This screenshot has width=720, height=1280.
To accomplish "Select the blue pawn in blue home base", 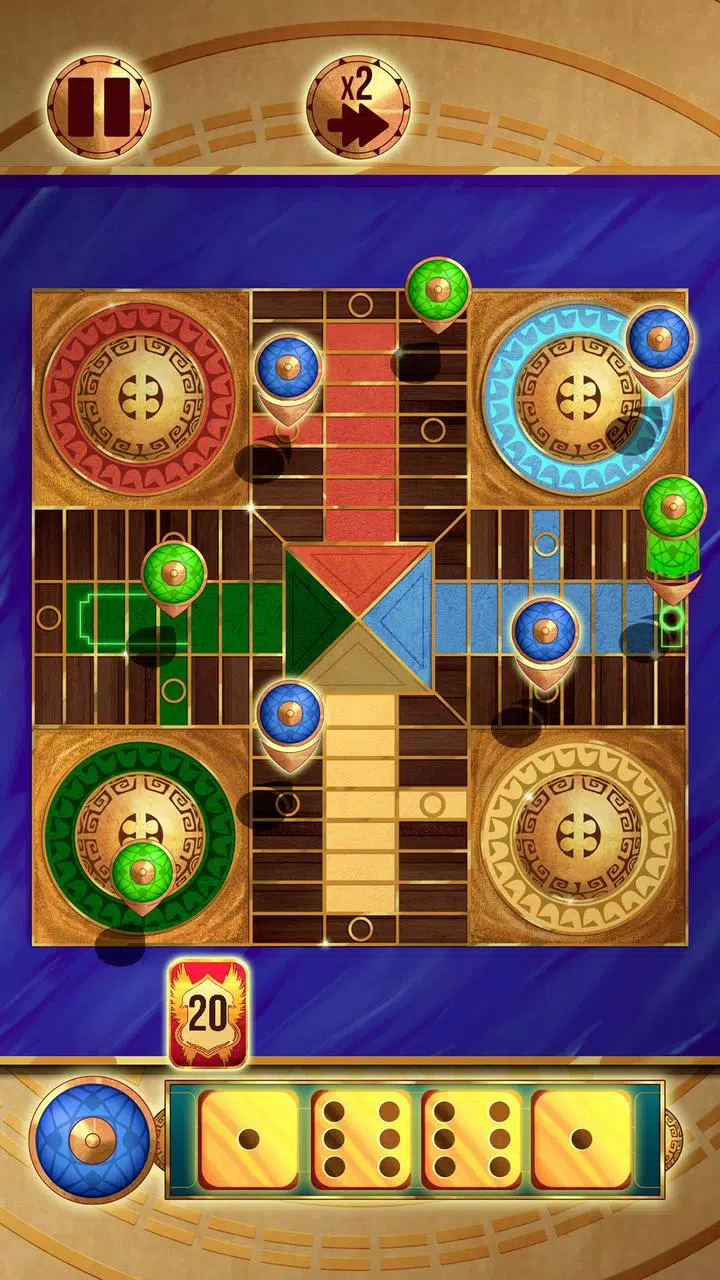I will (x=659, y=342).
